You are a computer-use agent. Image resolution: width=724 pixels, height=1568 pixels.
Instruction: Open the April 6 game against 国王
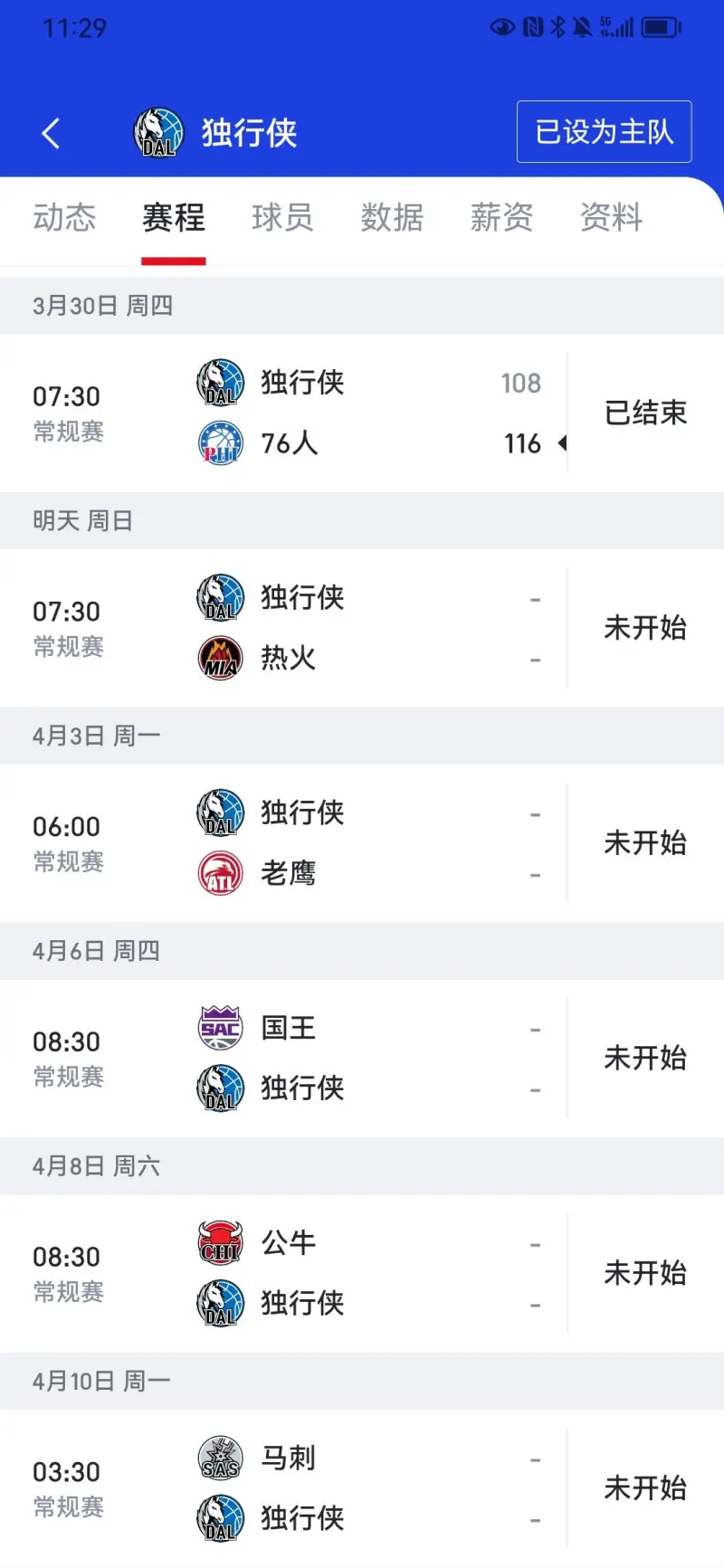pos(362,1059)
